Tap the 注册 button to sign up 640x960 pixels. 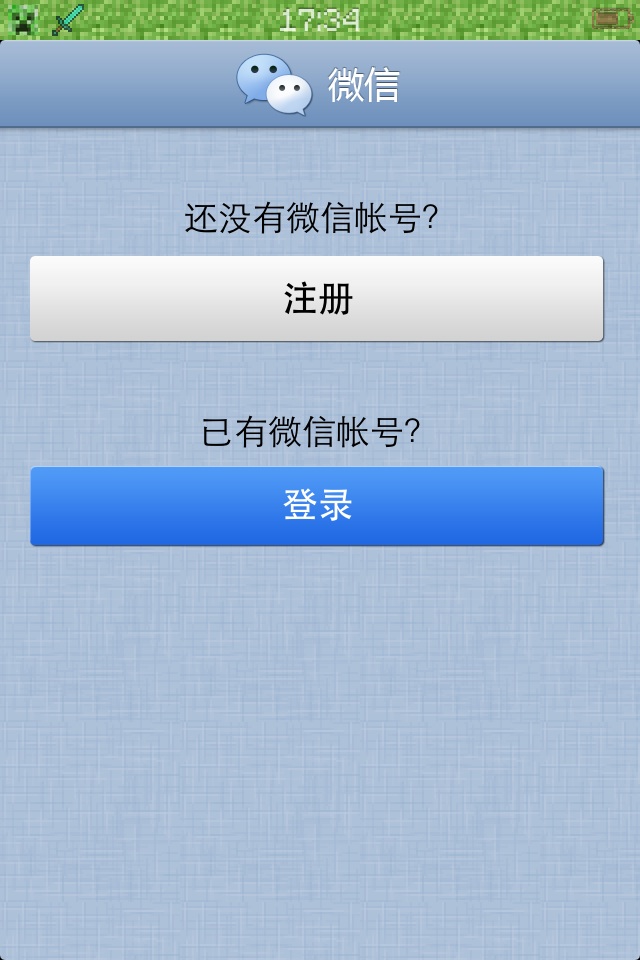click(x=317, y=299)
